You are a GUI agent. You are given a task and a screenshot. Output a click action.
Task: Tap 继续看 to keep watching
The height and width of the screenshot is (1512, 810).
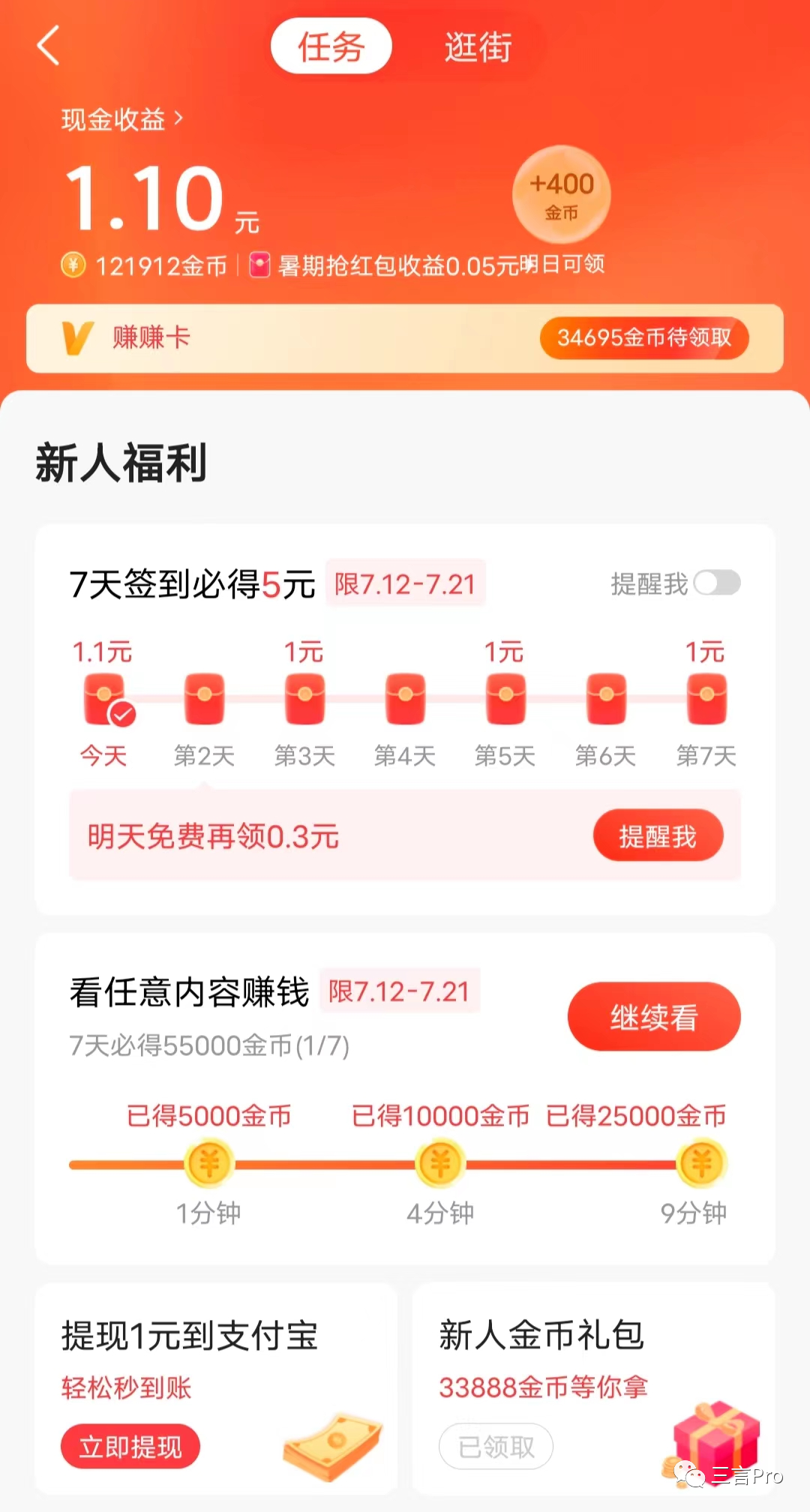click(653, 1017)
